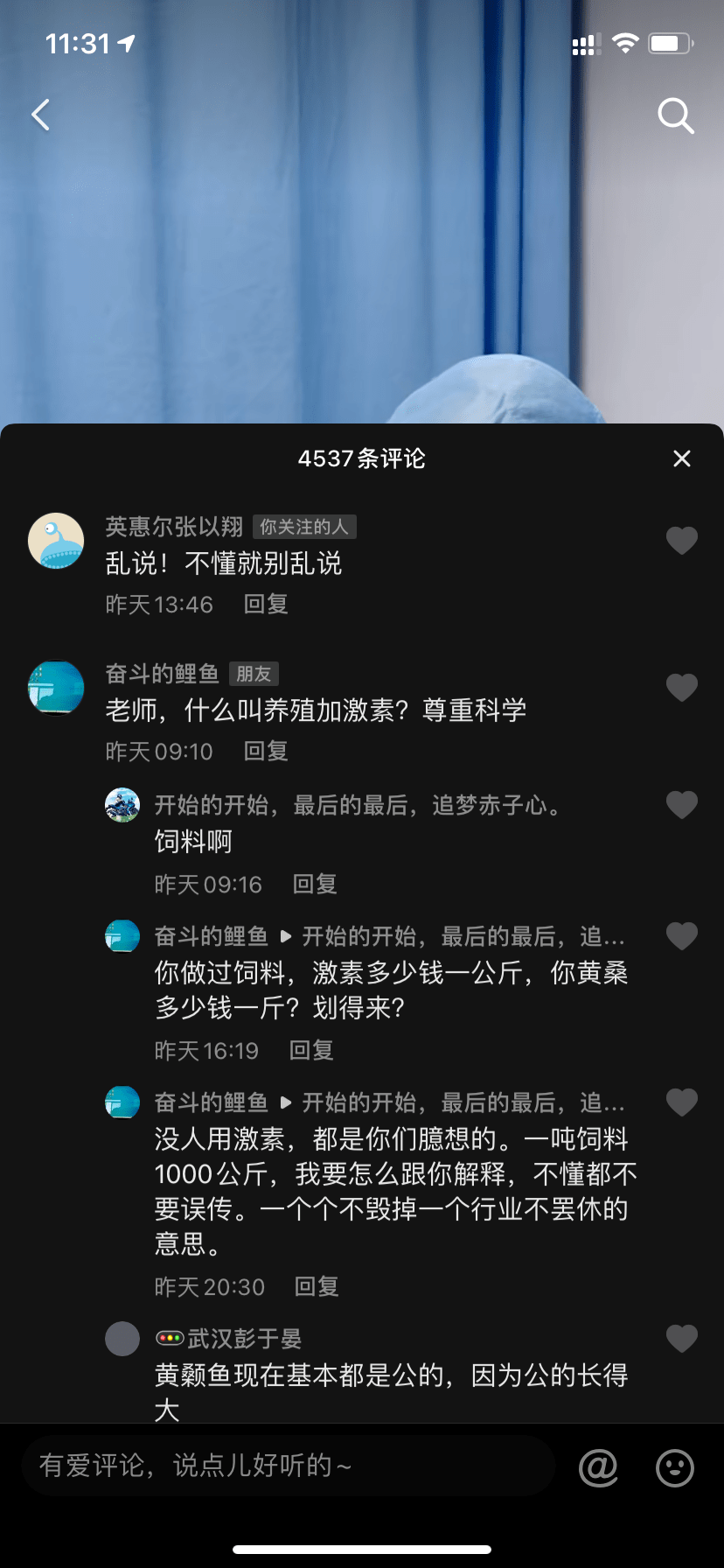This screenshot has height=1568, width=724.
Task: Like 奋斗的鲤鱼's comment about 激素
Action: [x=682, y=688]
